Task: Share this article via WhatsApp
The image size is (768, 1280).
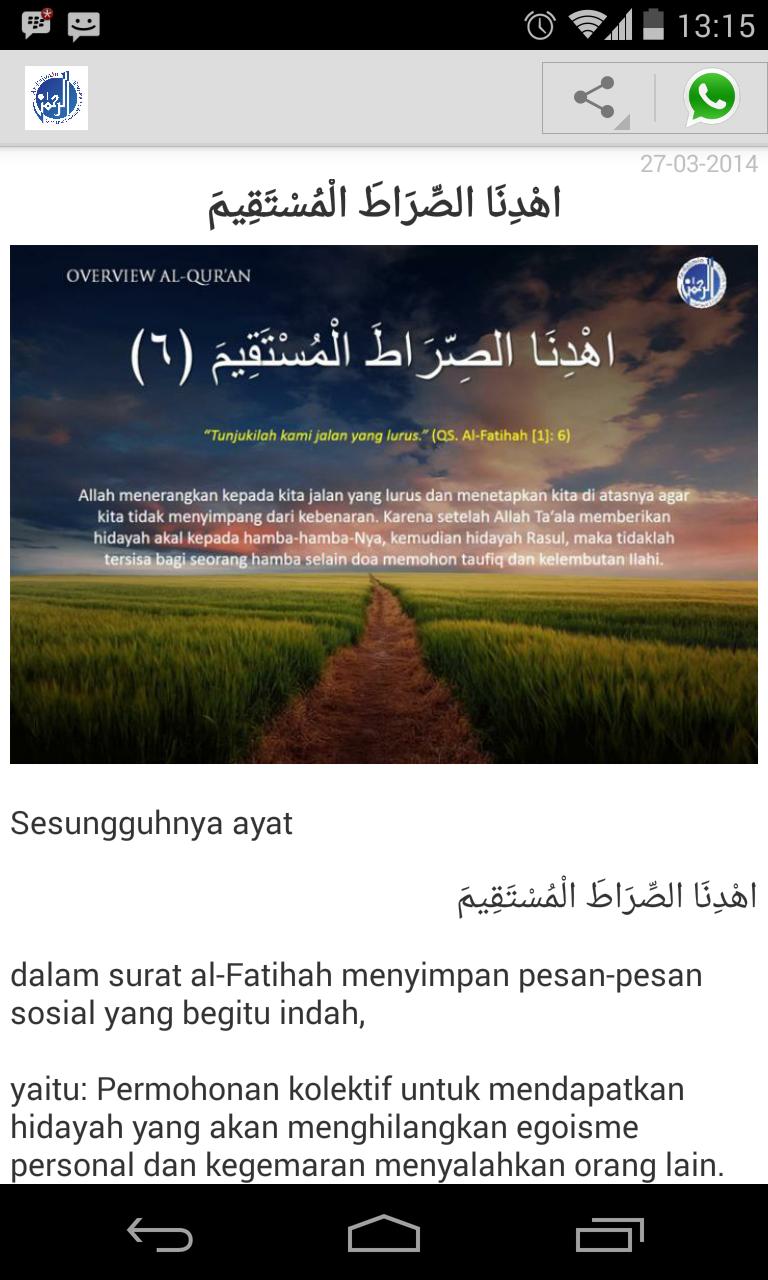Action: [x=711, y=98]
